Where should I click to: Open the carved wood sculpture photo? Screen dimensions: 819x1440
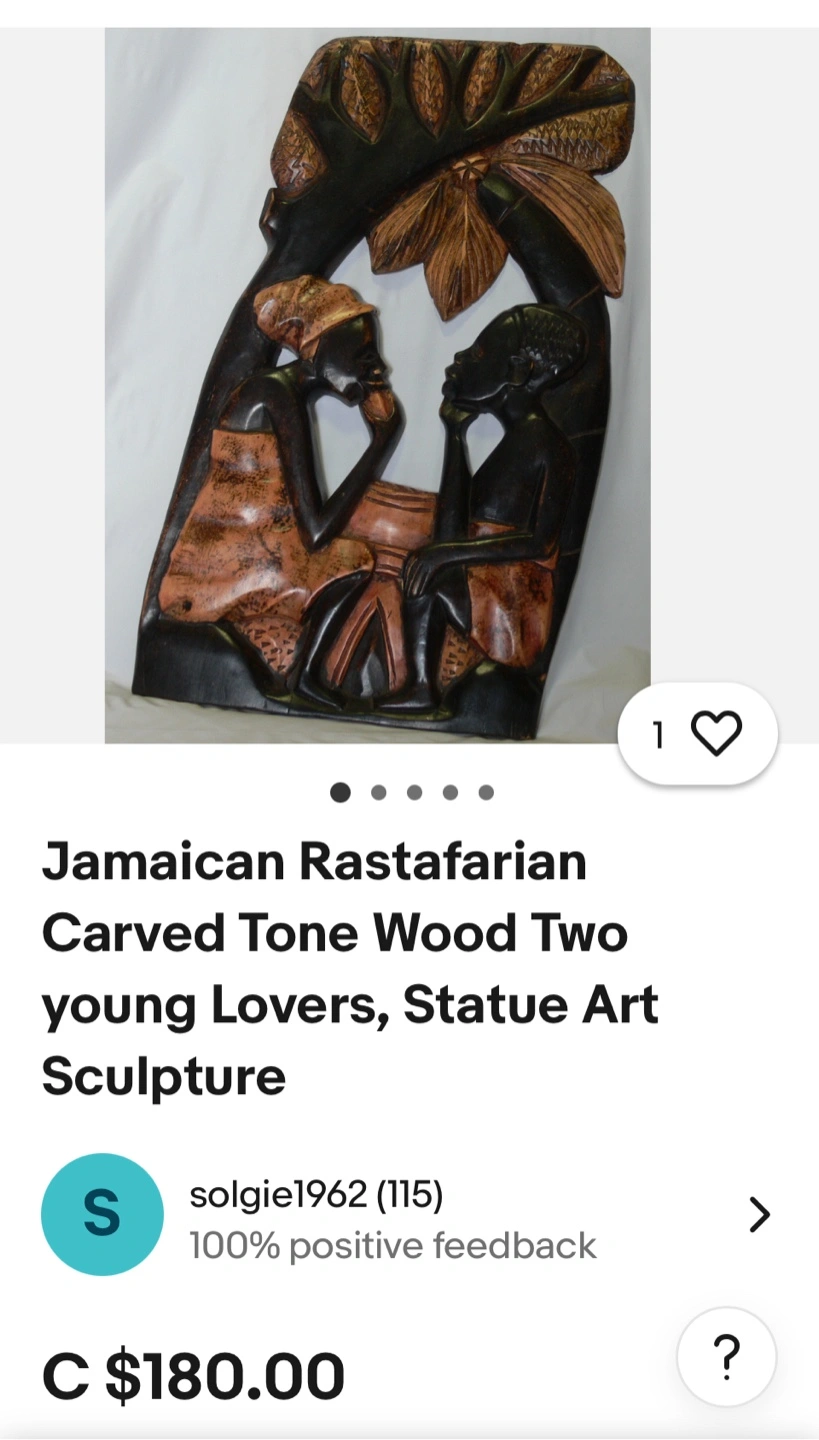point(378,385)
